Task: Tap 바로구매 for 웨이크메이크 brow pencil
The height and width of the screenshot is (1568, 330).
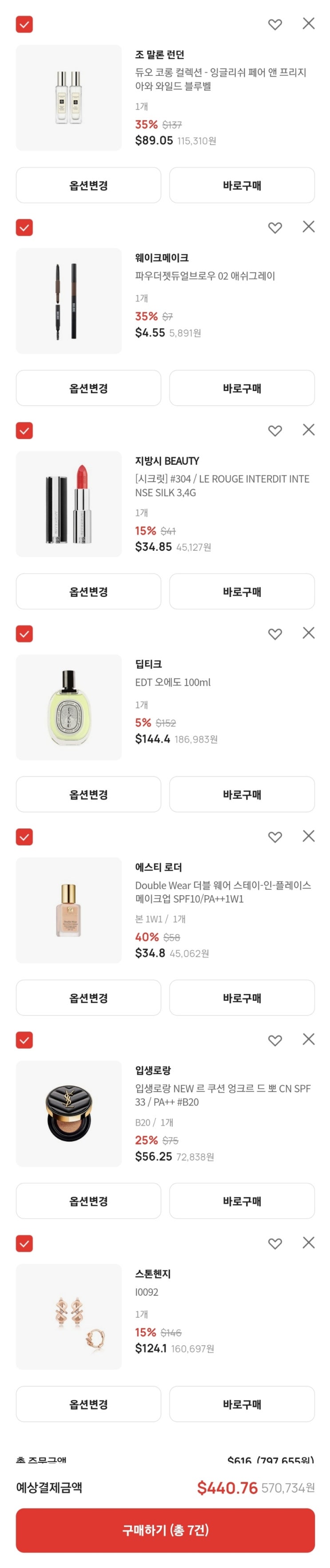Action: [x=242, y=388]
